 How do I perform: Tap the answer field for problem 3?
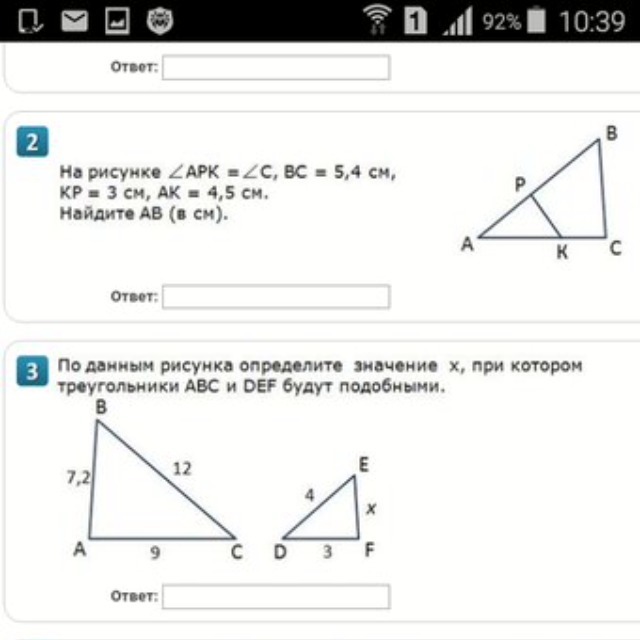tap(276, 596)
